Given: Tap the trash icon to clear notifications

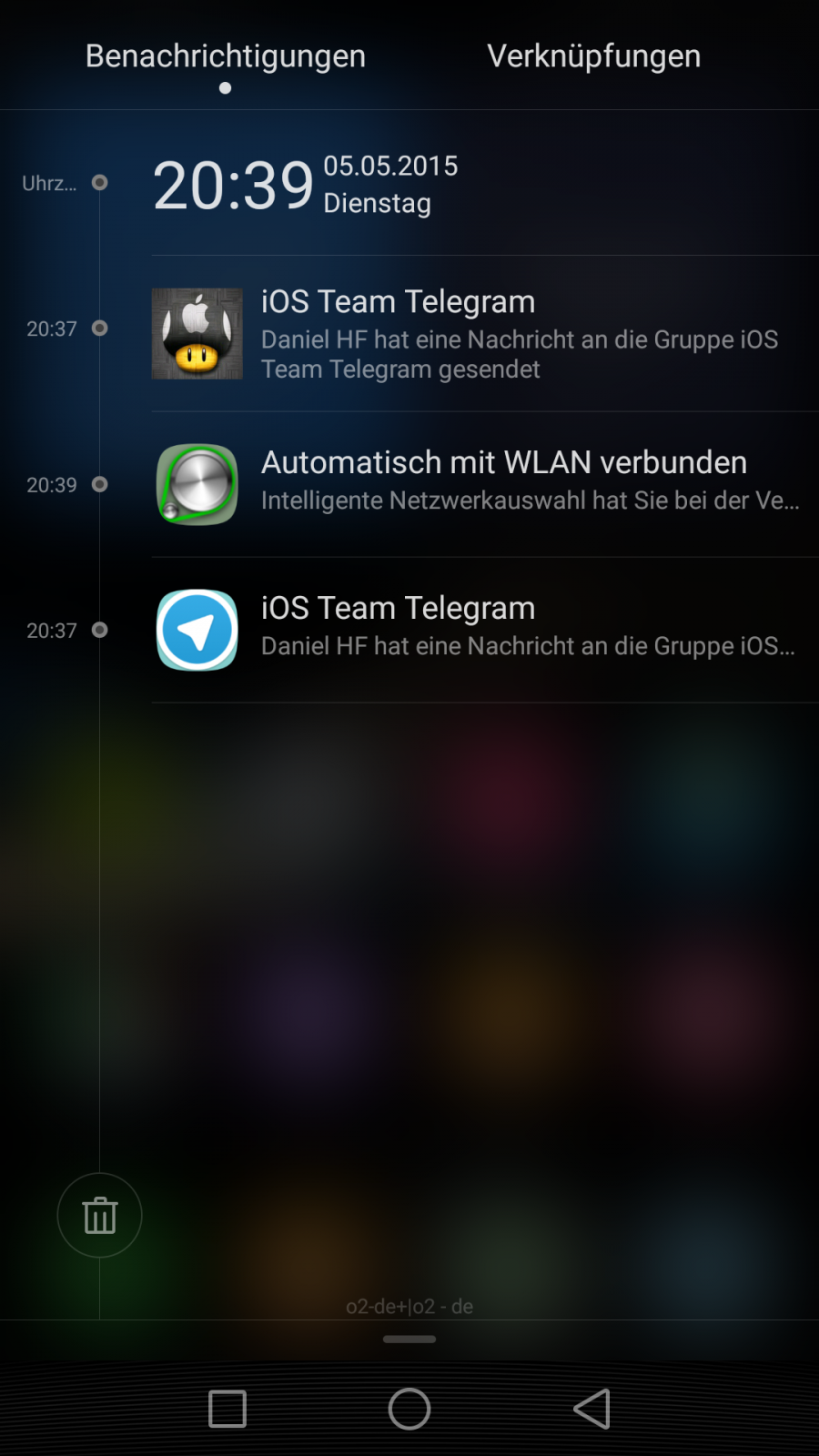Looking at the screenshot, I should pos(98,1215).
